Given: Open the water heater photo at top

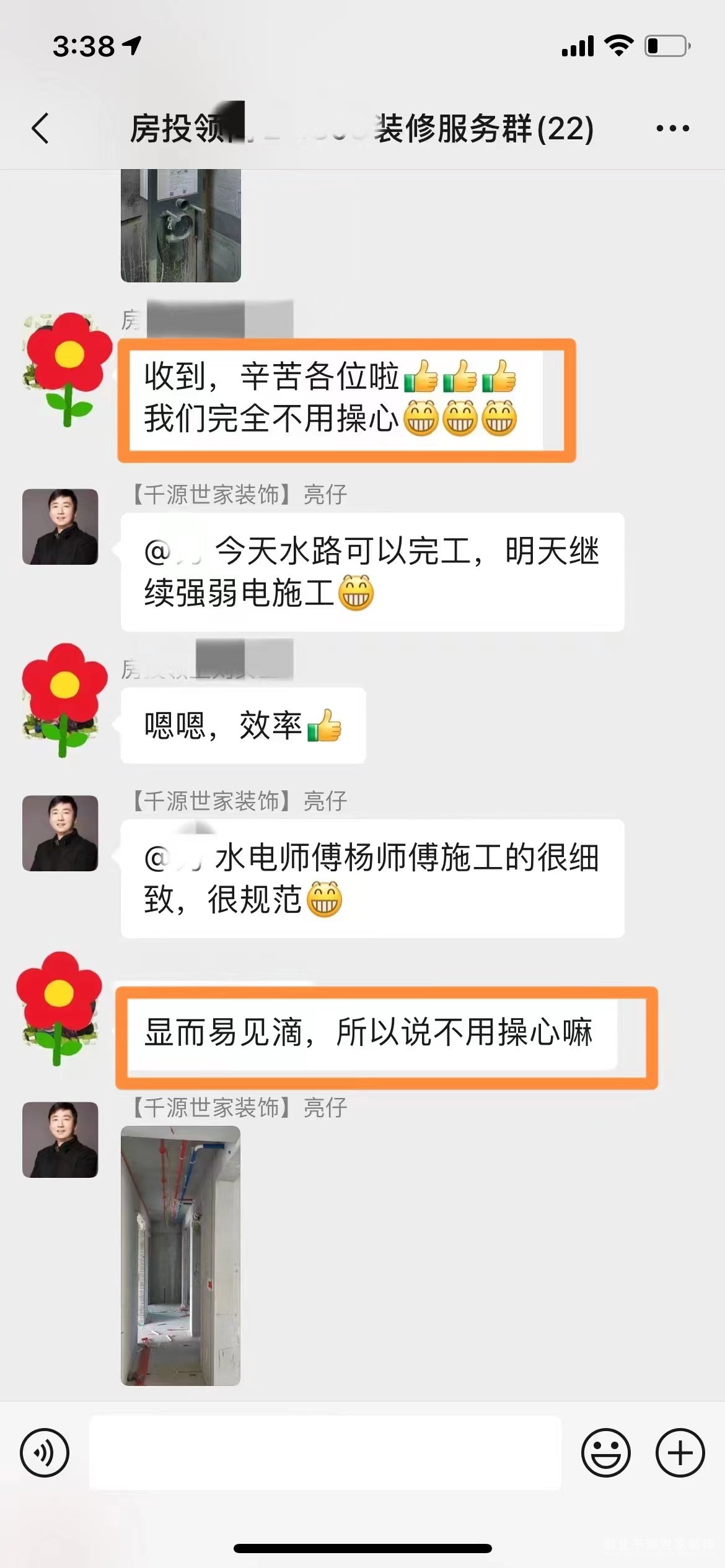Looking at the screenshot, I should (x=180, y=225).
